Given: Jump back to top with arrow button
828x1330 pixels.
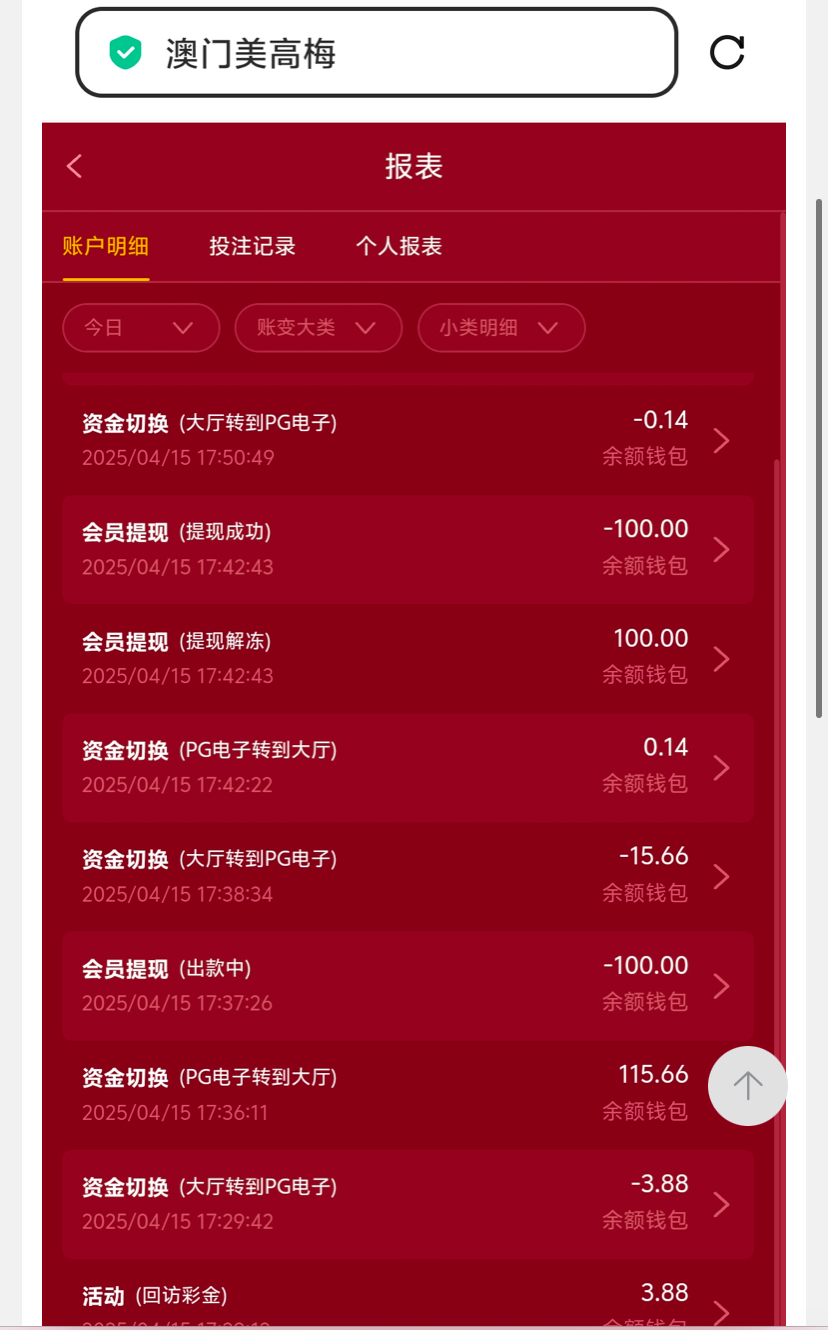Looking at the screenshot, I should pos(747,1086).
